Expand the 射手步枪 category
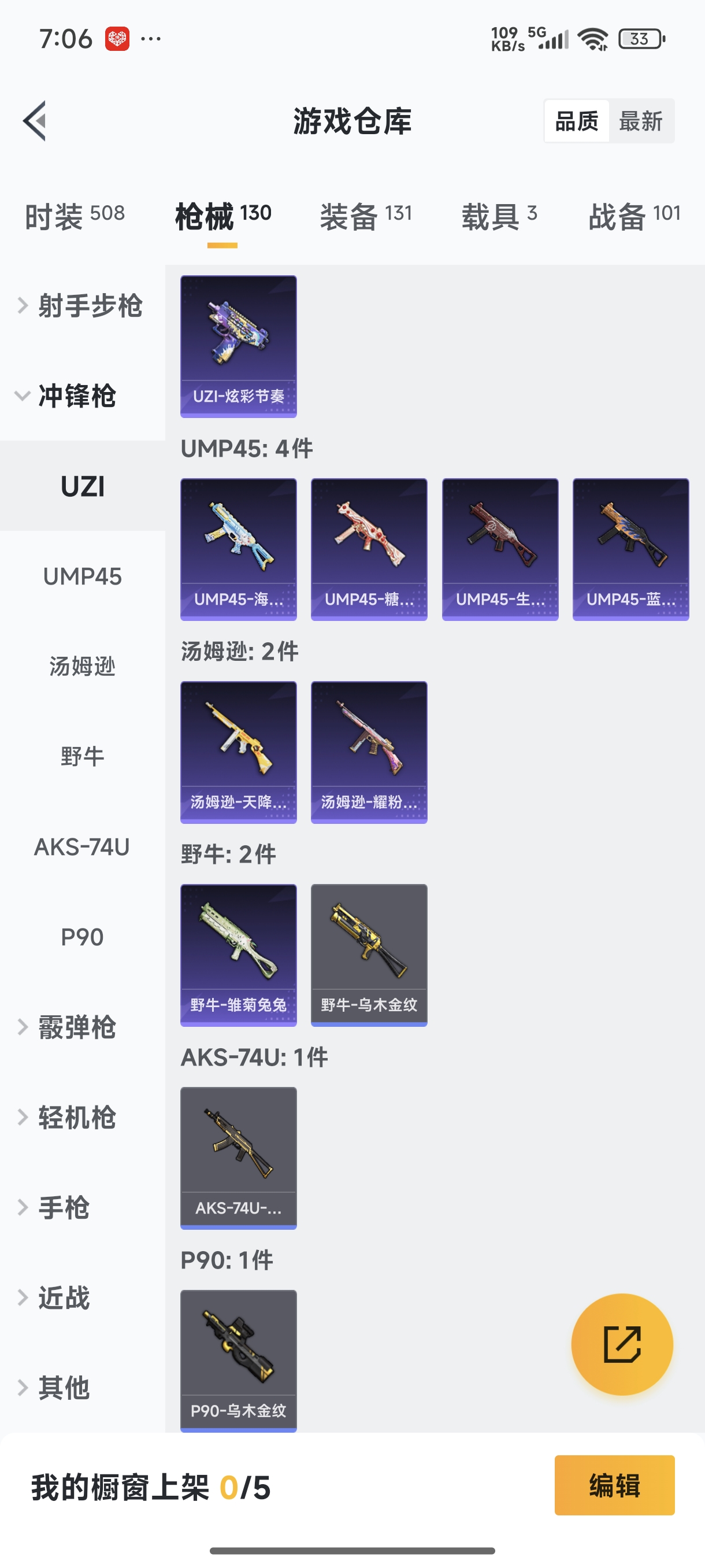Screen dimensions: 705x1568 [82, 306]
